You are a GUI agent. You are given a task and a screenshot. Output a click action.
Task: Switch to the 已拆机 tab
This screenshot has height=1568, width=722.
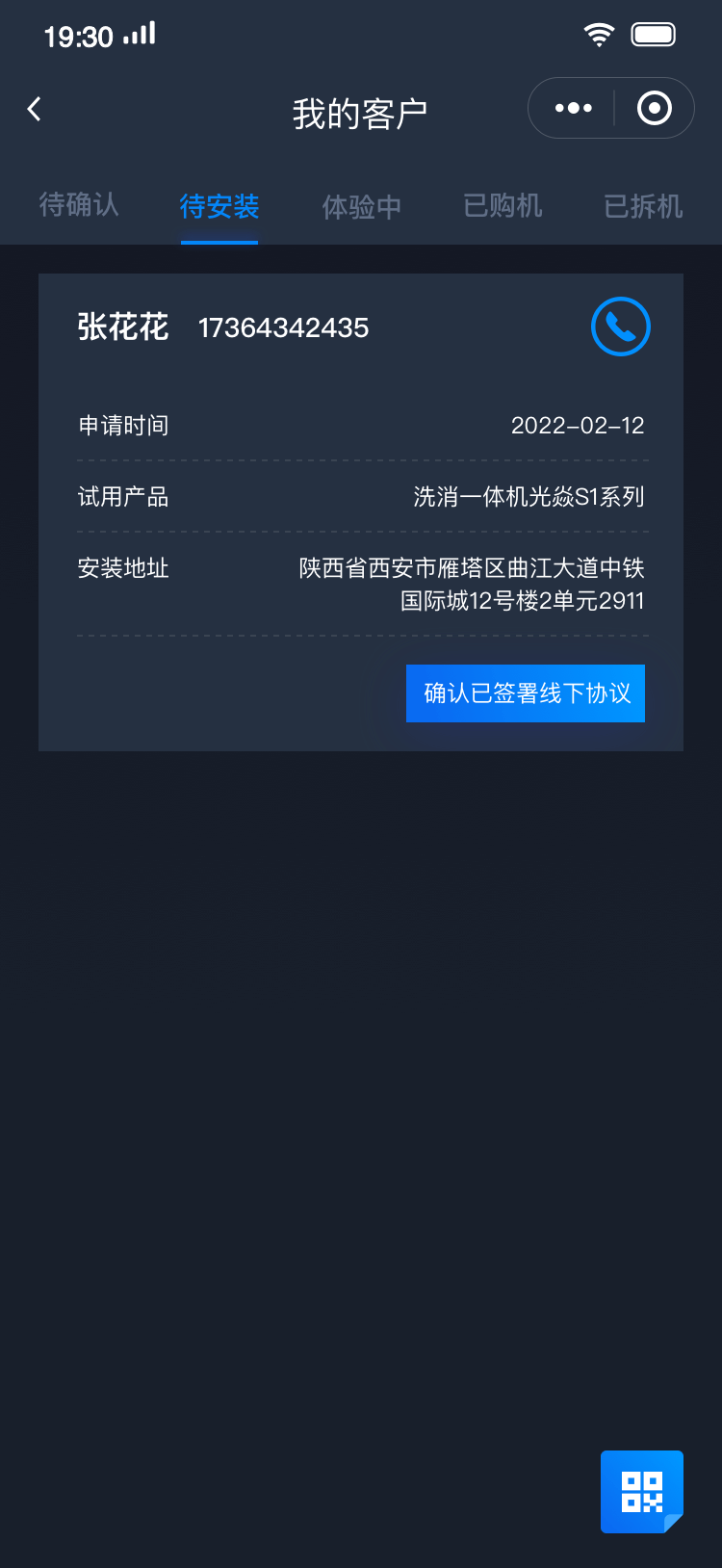pyautogui.click(x=643, y=206)
